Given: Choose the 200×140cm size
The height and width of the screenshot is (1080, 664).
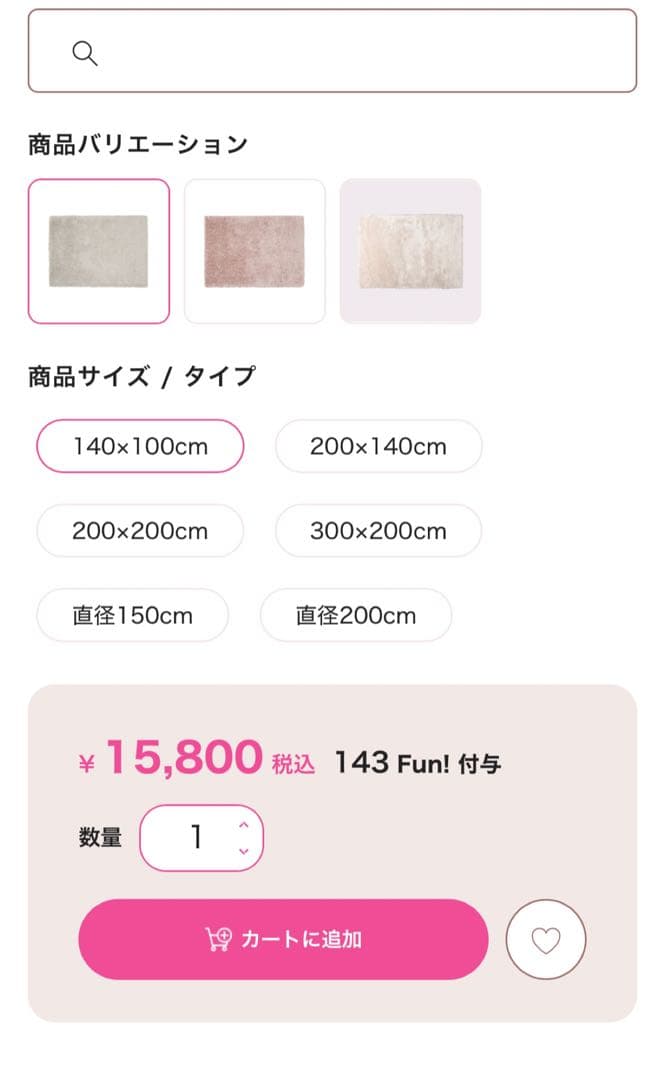Looking at the screenshot, I should click(x=378, y=446).
